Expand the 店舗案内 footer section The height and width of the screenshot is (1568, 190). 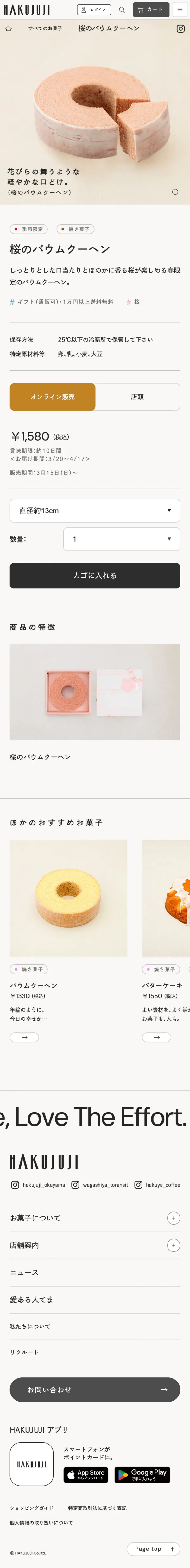174,1245
